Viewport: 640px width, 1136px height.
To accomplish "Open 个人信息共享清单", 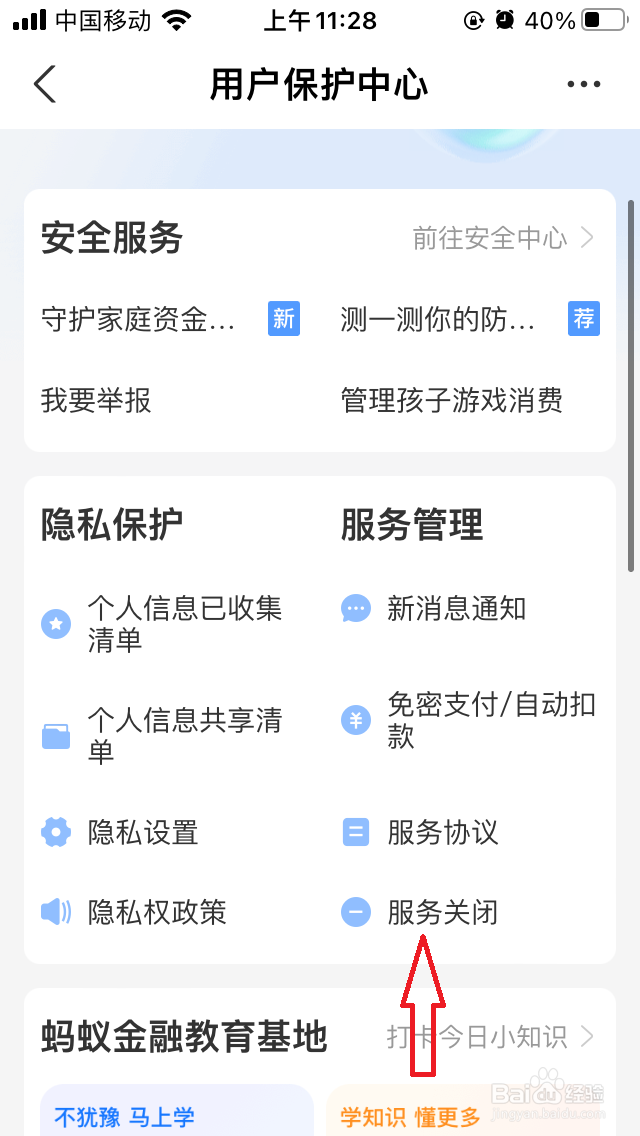I will (163, 736).
